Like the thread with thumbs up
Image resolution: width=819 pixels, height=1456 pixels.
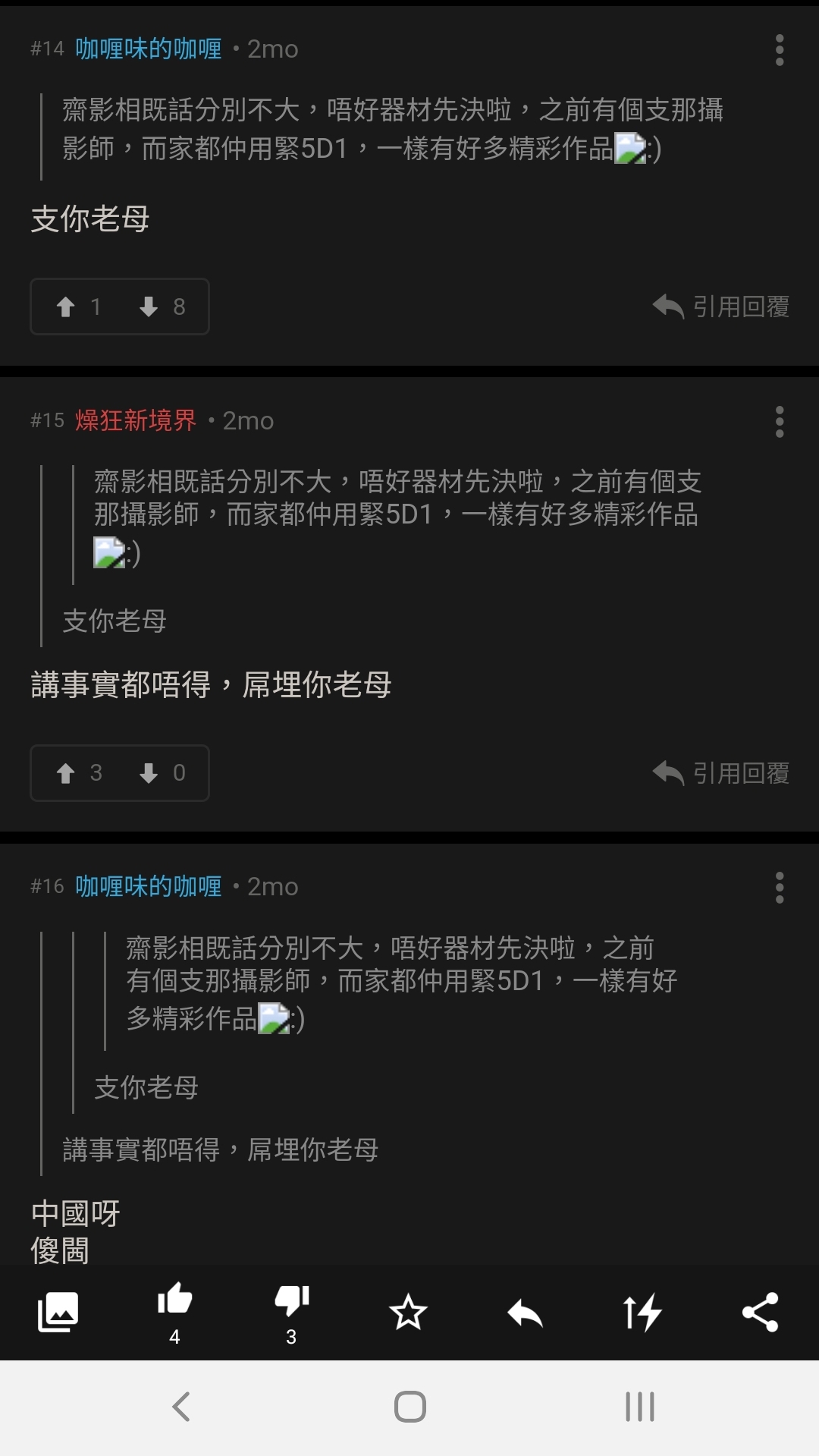coord(174,1313)
